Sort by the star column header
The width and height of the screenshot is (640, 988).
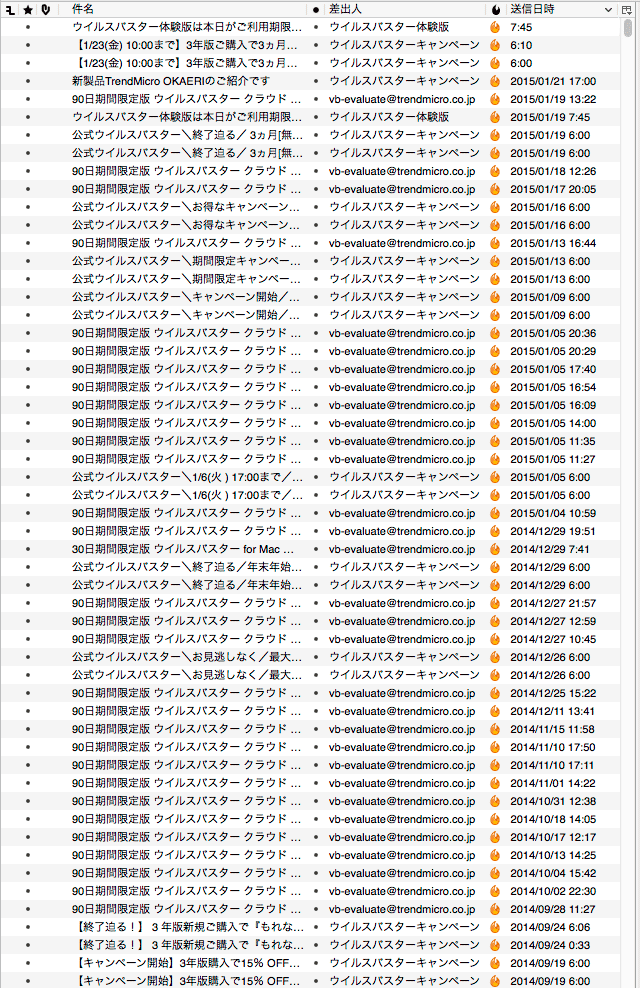tap(28, 9)
